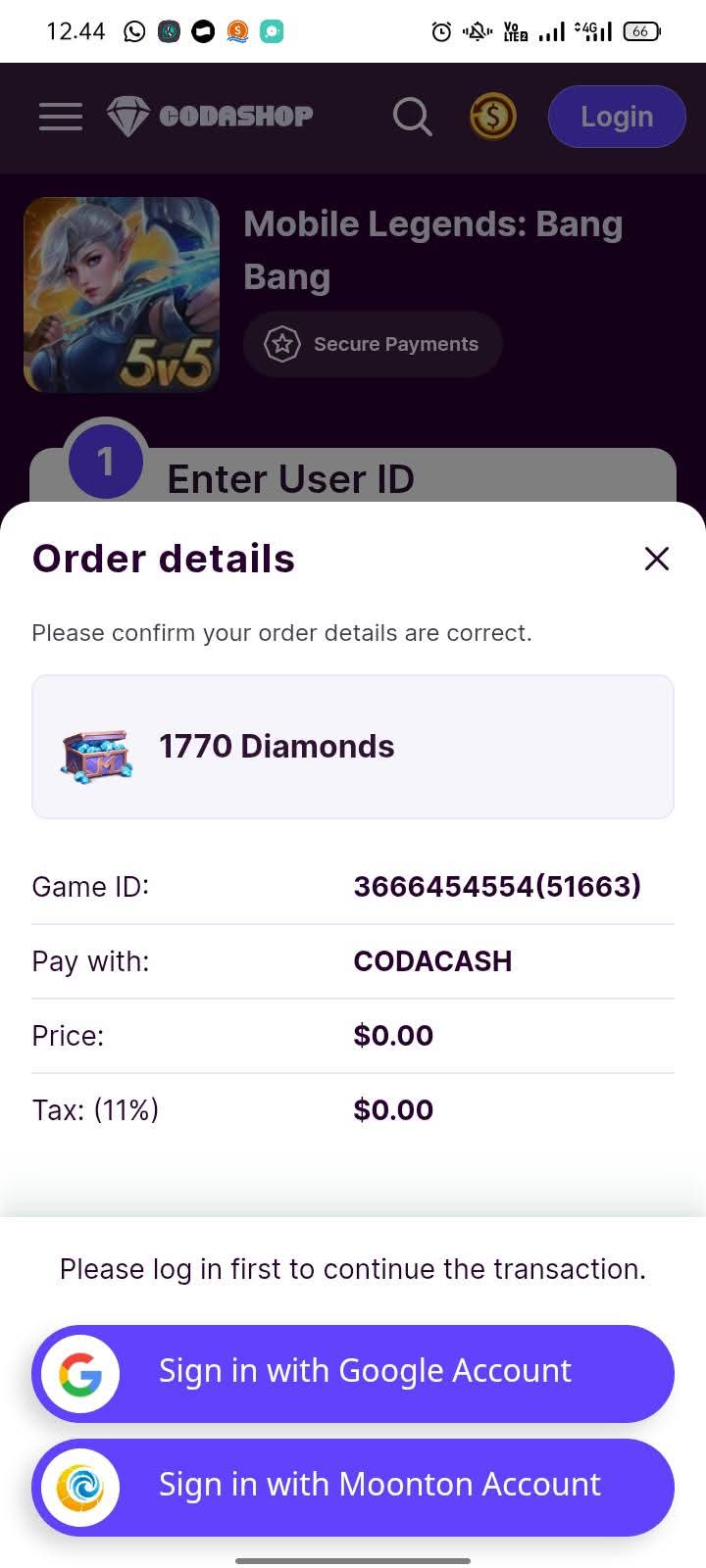Tap the Login button

[x=616, y=117]
